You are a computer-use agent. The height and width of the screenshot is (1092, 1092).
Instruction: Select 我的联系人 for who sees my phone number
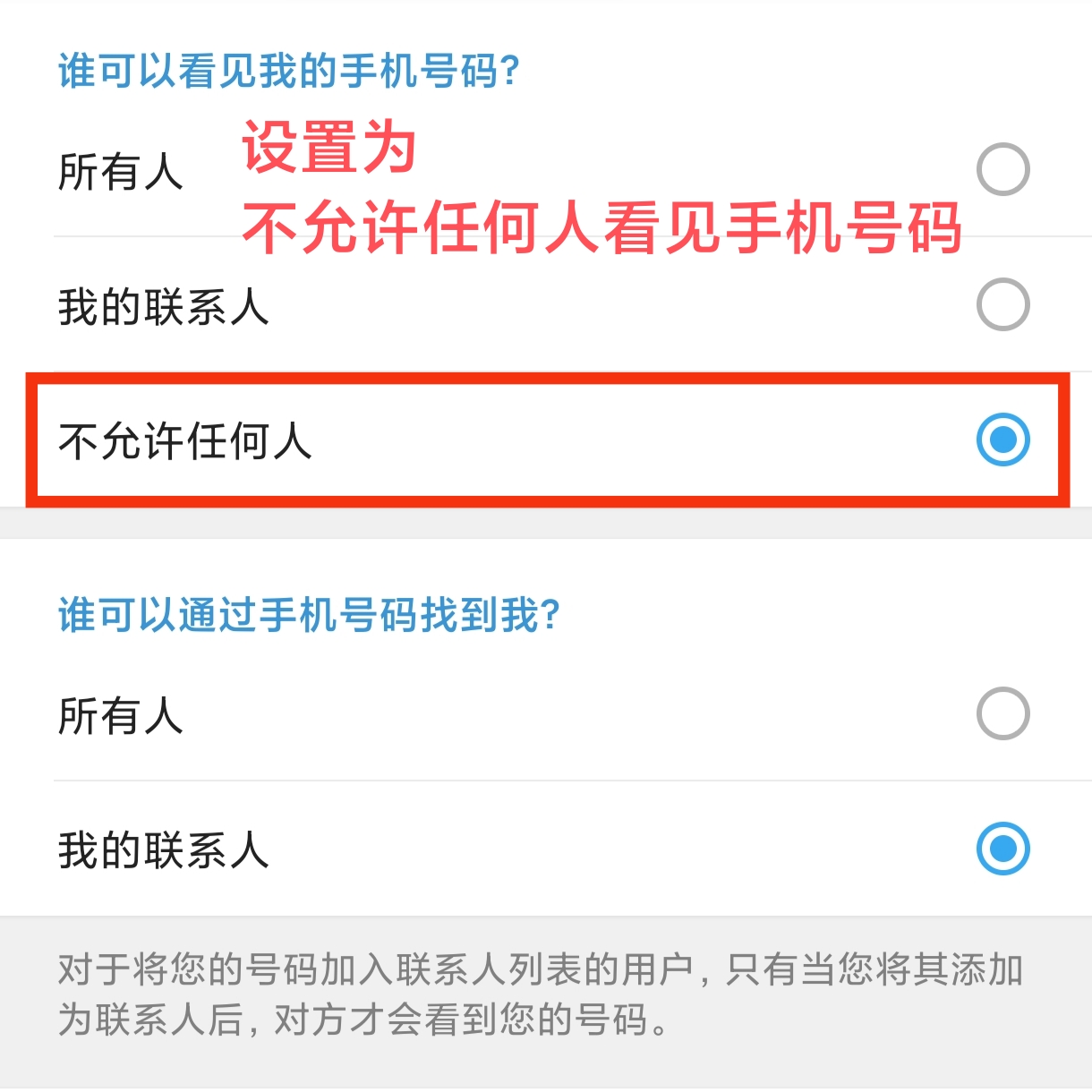pos(1002,304)
